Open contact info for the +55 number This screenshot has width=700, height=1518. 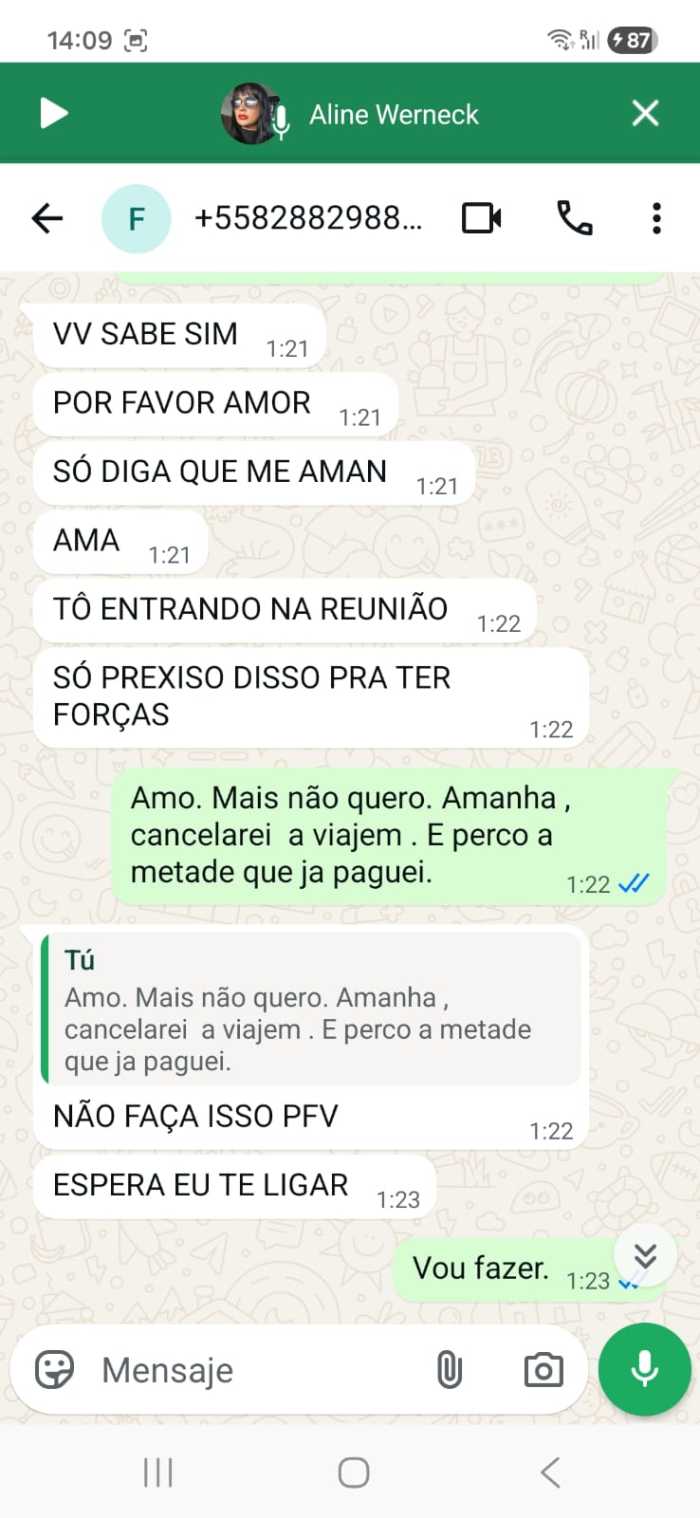308,218
